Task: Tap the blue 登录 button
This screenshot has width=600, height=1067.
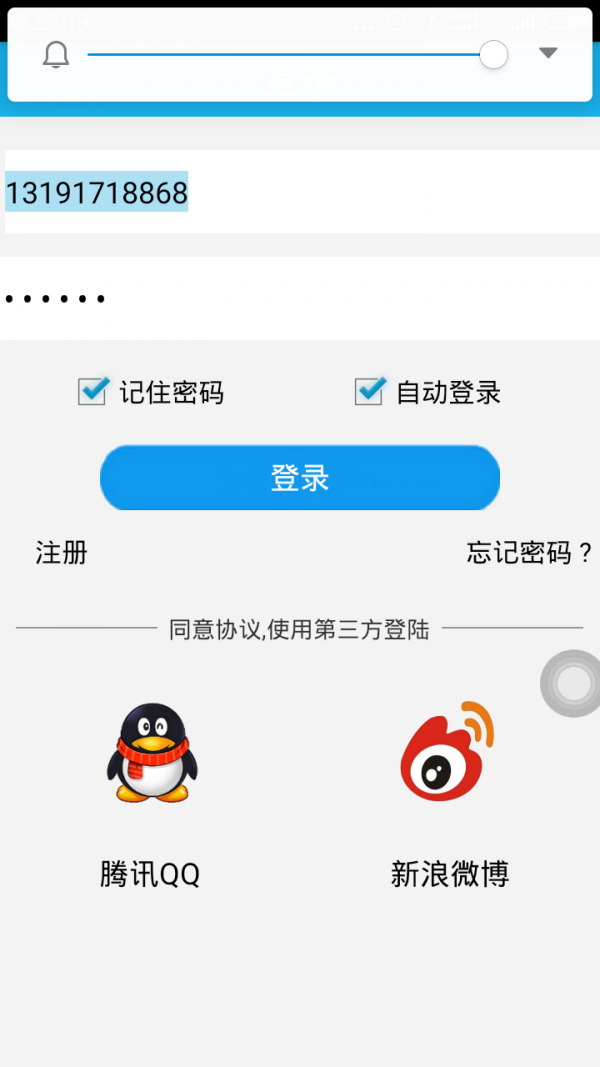Action: pos(300,478)
